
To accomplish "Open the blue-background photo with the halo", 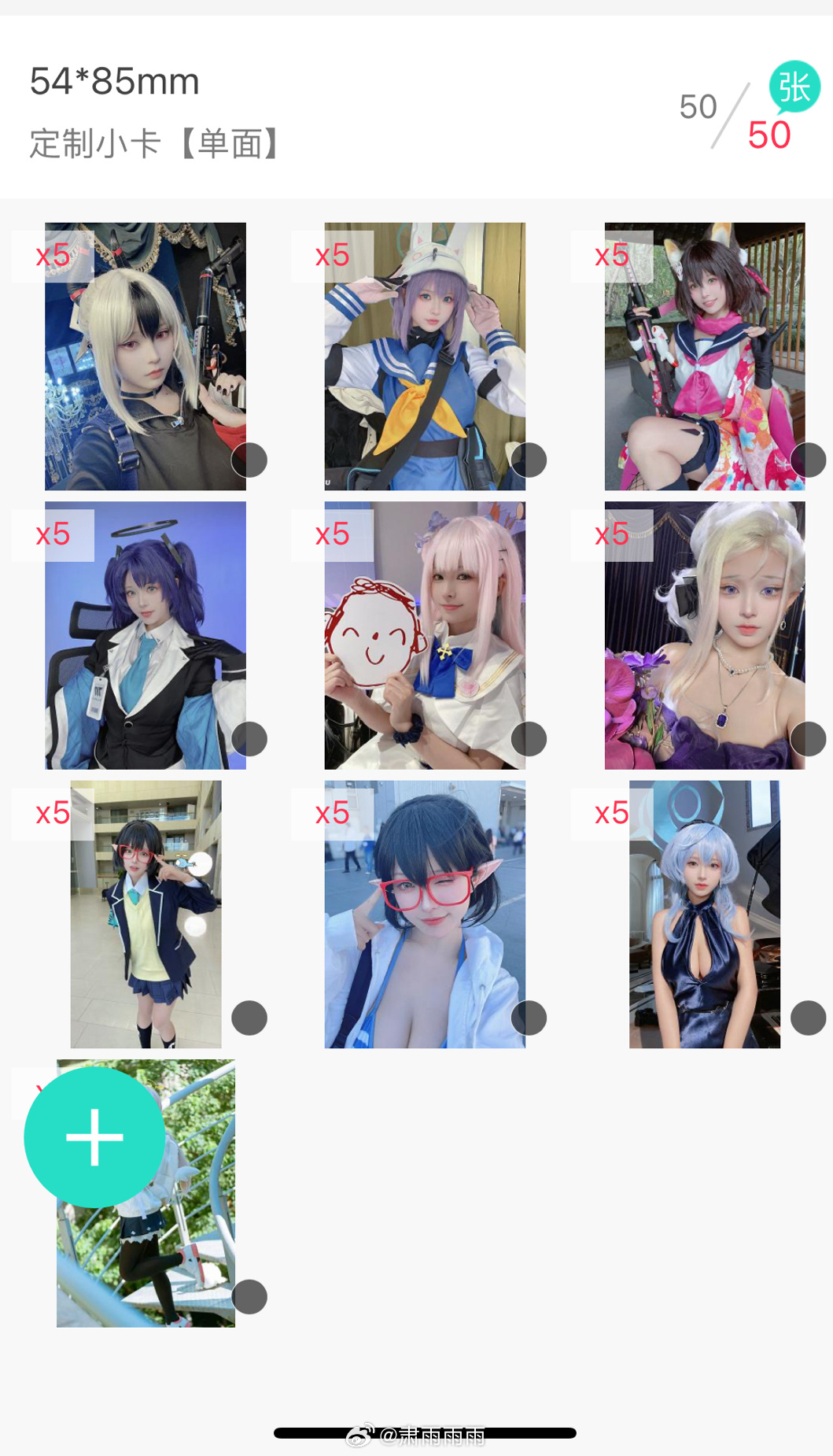I will click(x=146, y=635).
